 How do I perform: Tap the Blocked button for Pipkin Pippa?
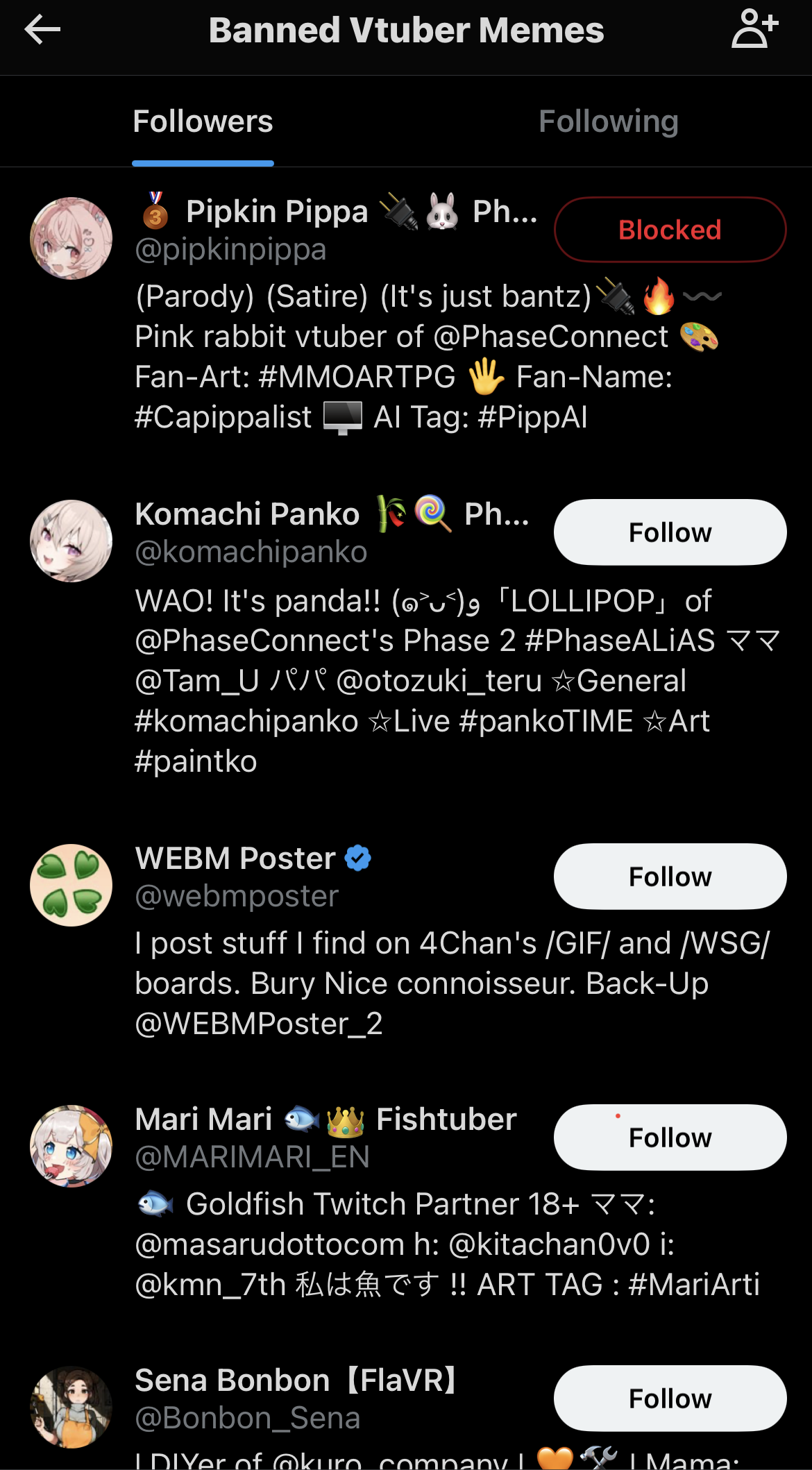point(670,230)
